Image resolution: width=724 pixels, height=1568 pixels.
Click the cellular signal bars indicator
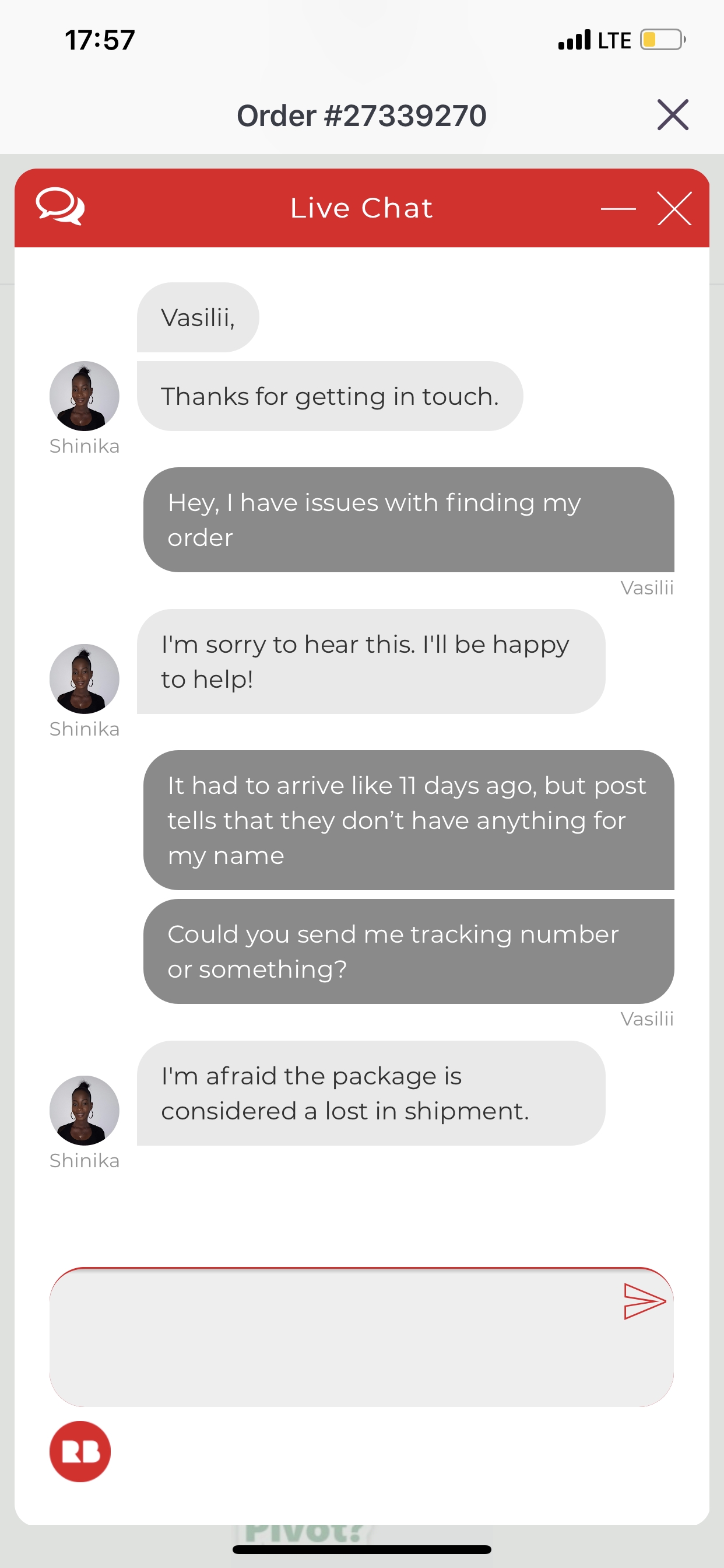pyautogui.click(x=572, y=39)
